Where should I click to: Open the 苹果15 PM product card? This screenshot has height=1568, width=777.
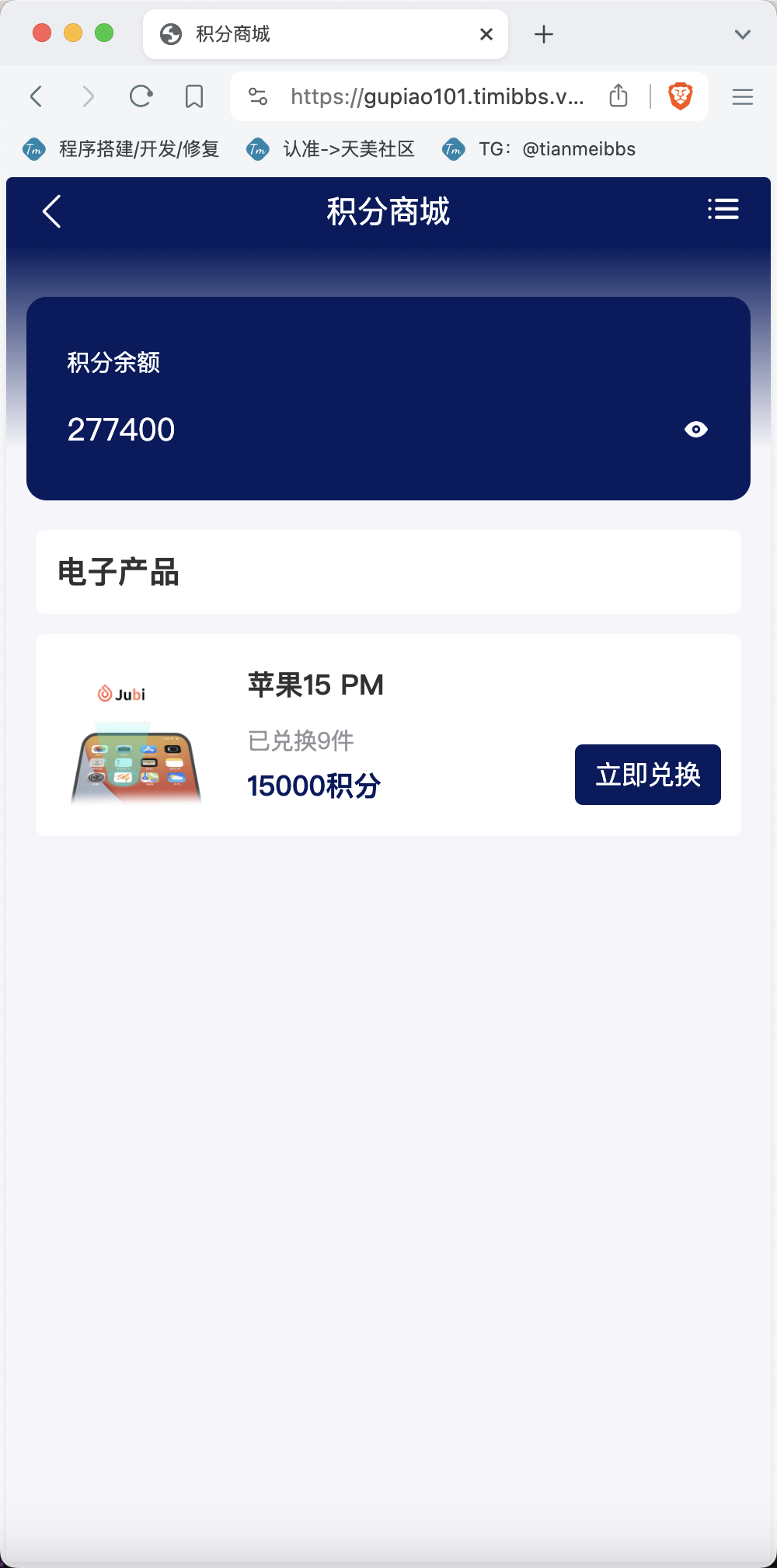388,735
